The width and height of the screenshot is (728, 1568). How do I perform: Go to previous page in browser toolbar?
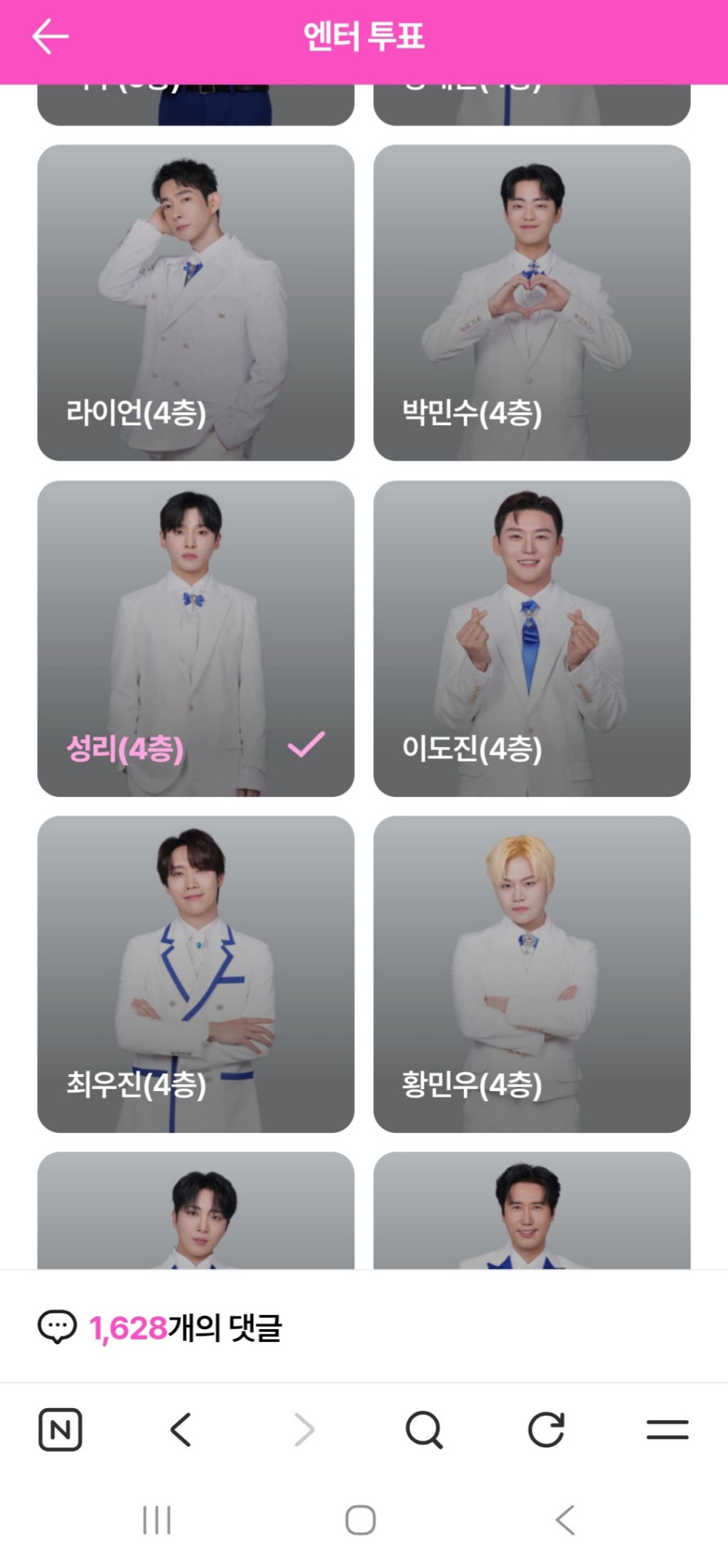click(181, 1429)
